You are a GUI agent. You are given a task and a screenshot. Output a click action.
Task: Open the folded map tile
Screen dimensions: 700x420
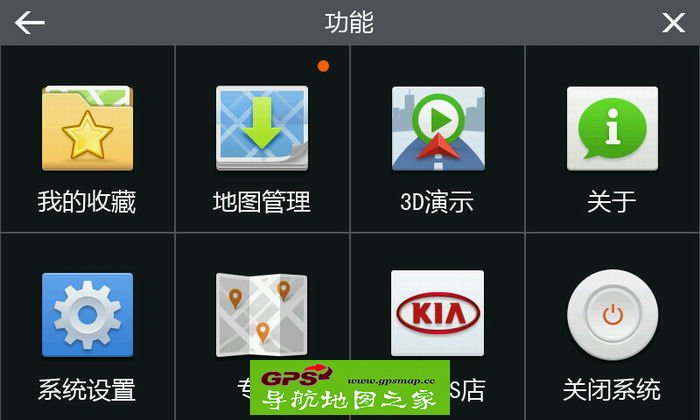coord(262,312)
